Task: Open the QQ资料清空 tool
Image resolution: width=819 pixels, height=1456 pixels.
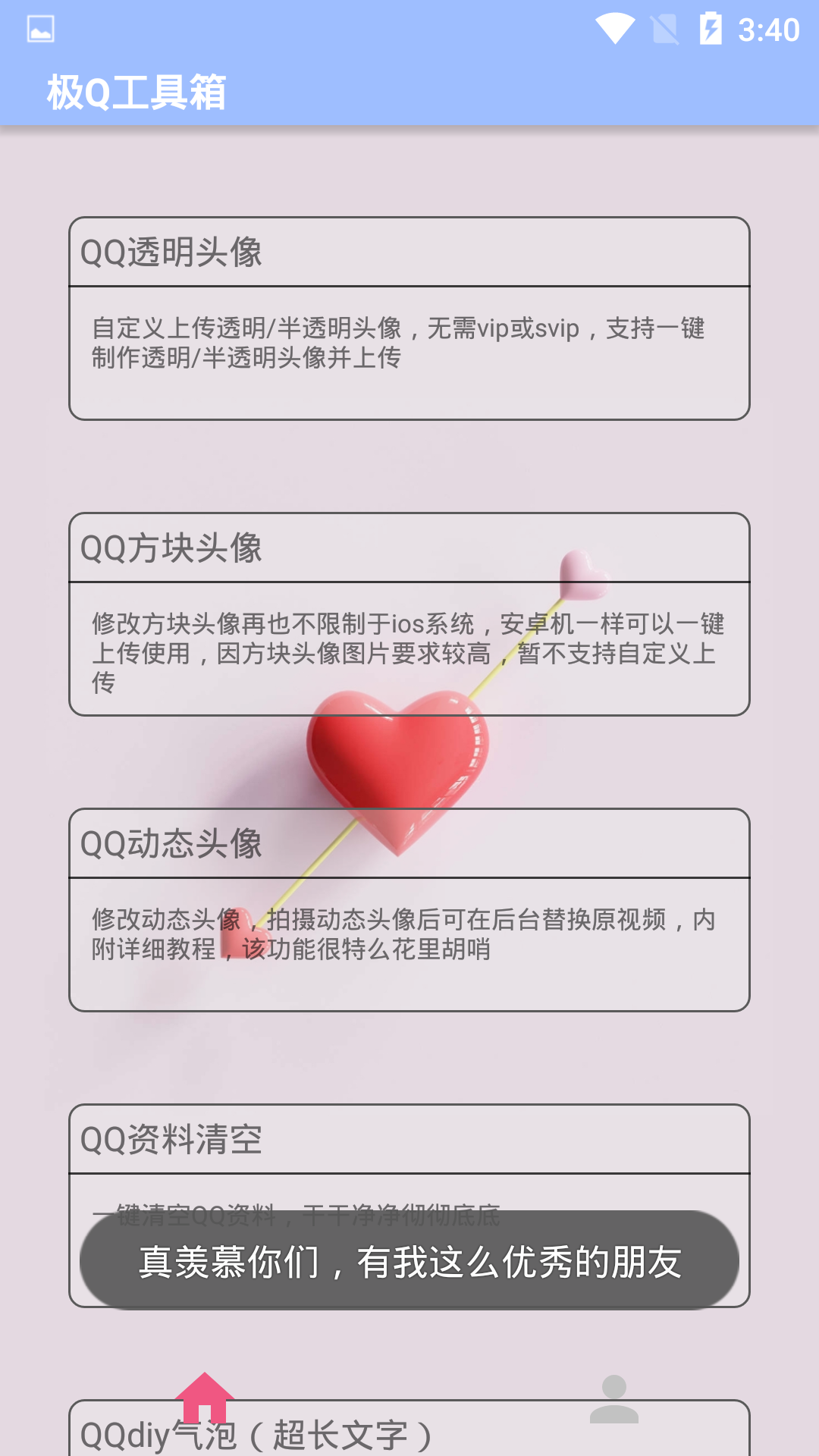Action: pos(409,1139)
